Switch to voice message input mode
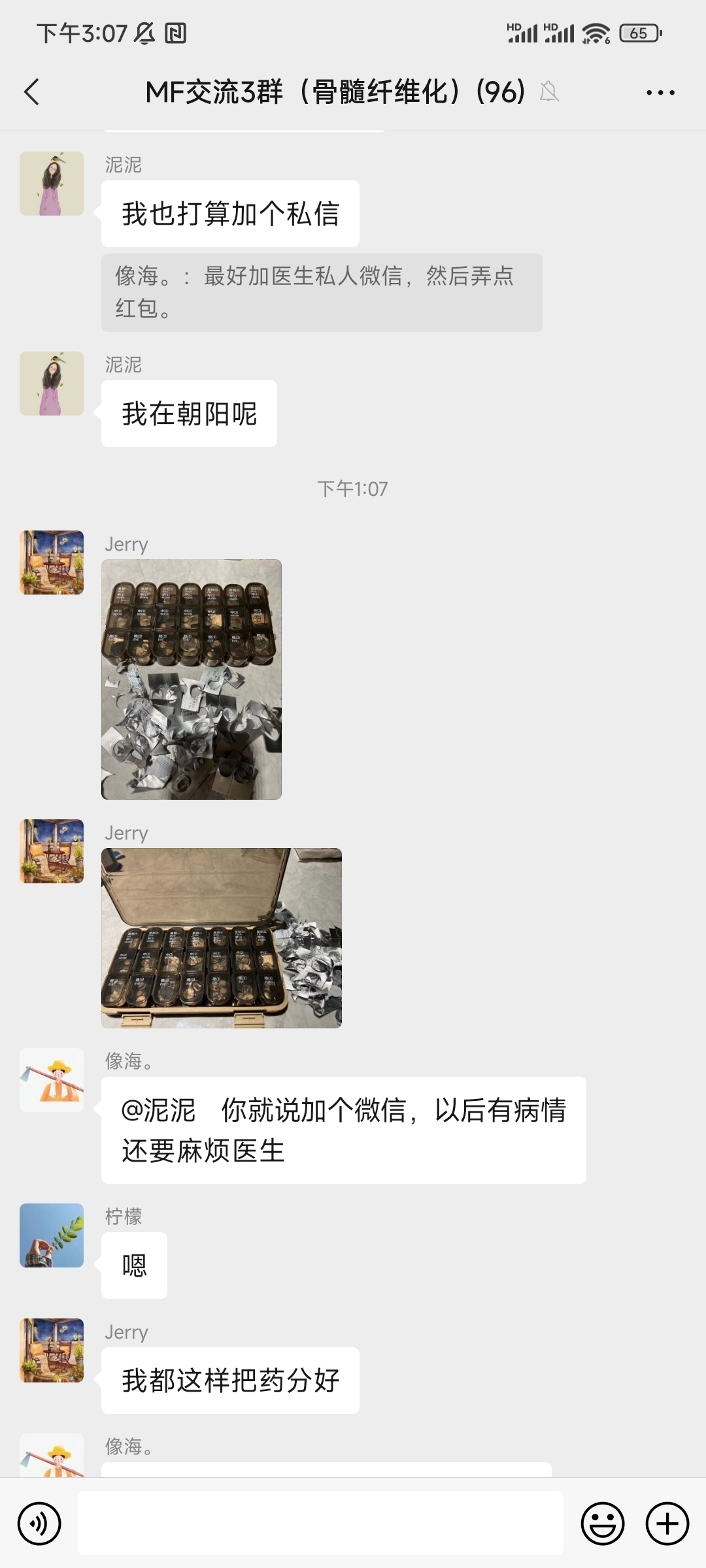 tap(39, 1522)
